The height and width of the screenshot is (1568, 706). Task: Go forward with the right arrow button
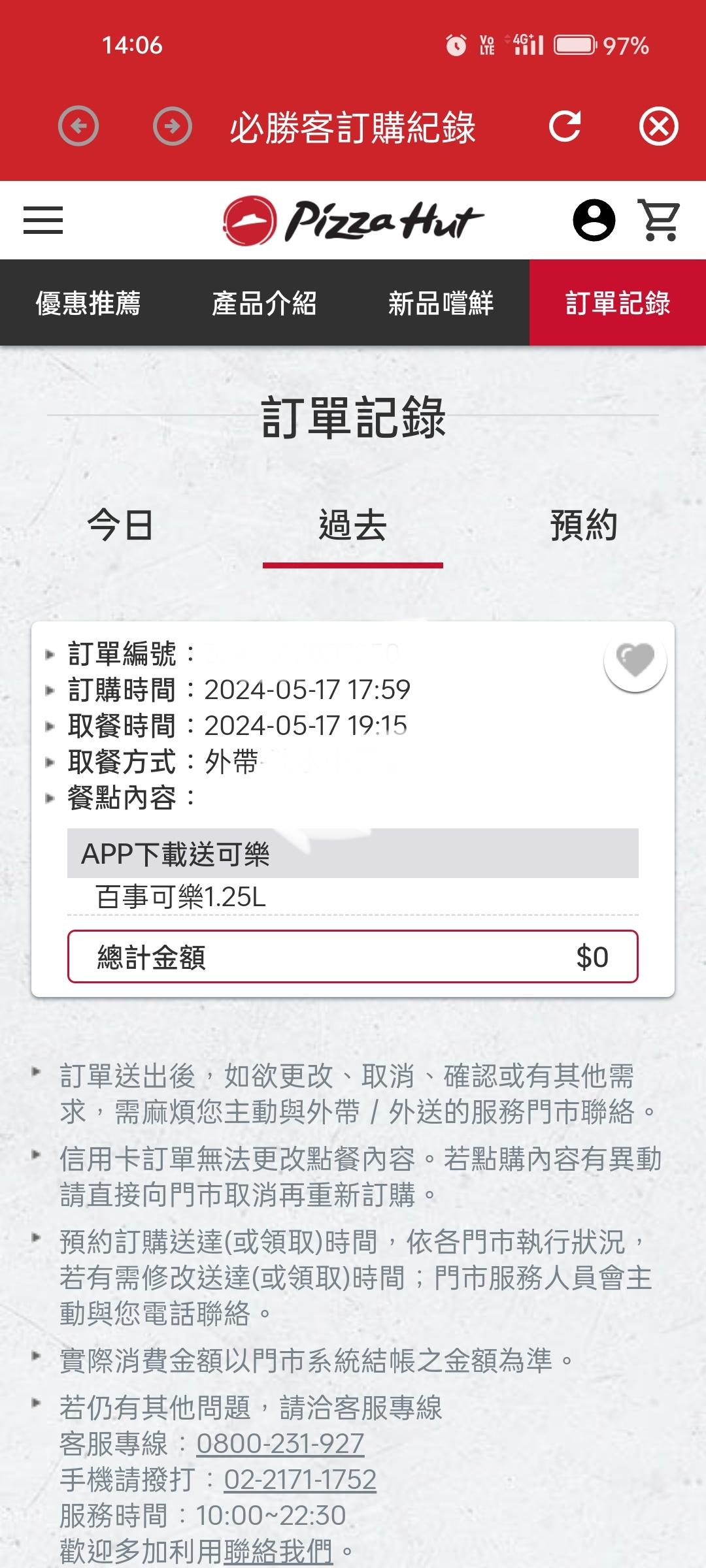point(173,126)
